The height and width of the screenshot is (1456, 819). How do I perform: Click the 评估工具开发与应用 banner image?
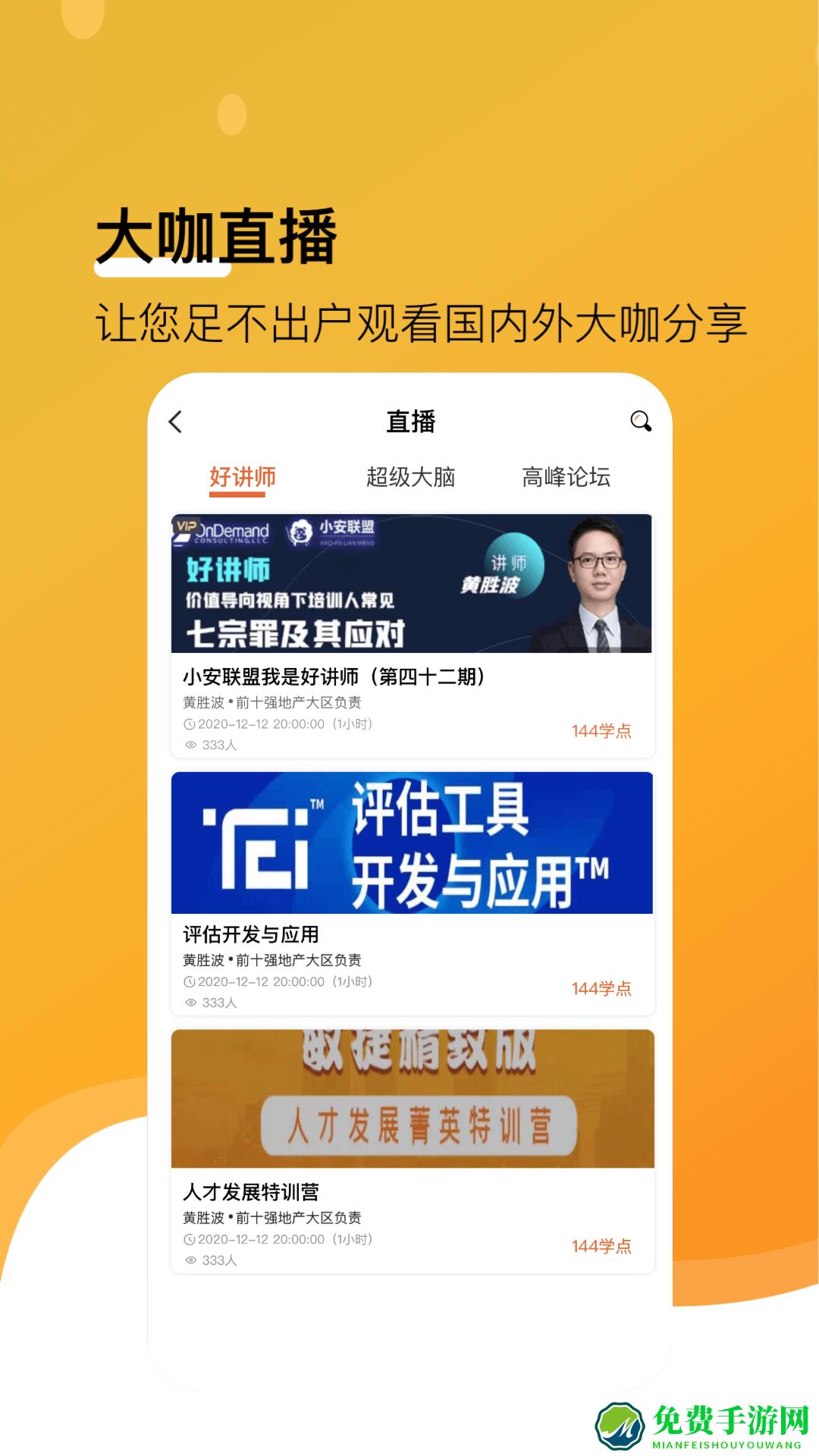point(413,842)
